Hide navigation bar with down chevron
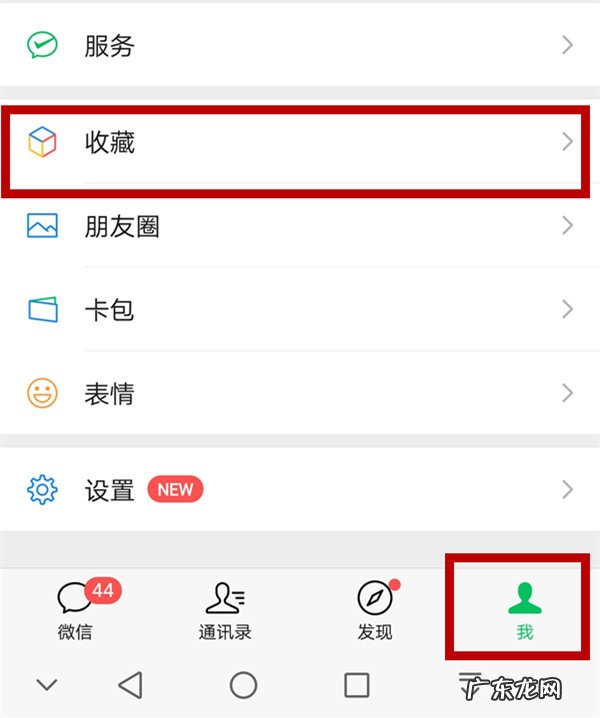Screen dimensions: 600x718 (x=46, y=685)
